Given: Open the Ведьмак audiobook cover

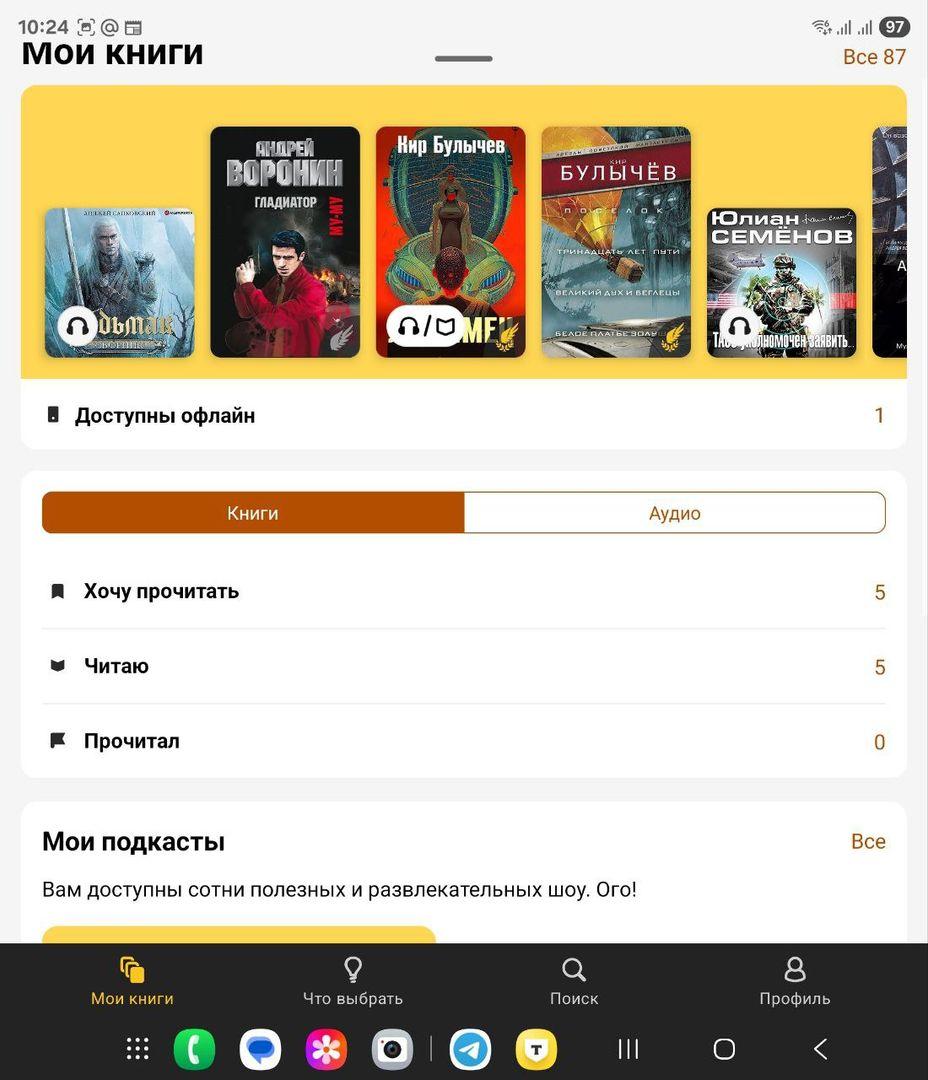Looking at the screenshot, I should [119, 282].
